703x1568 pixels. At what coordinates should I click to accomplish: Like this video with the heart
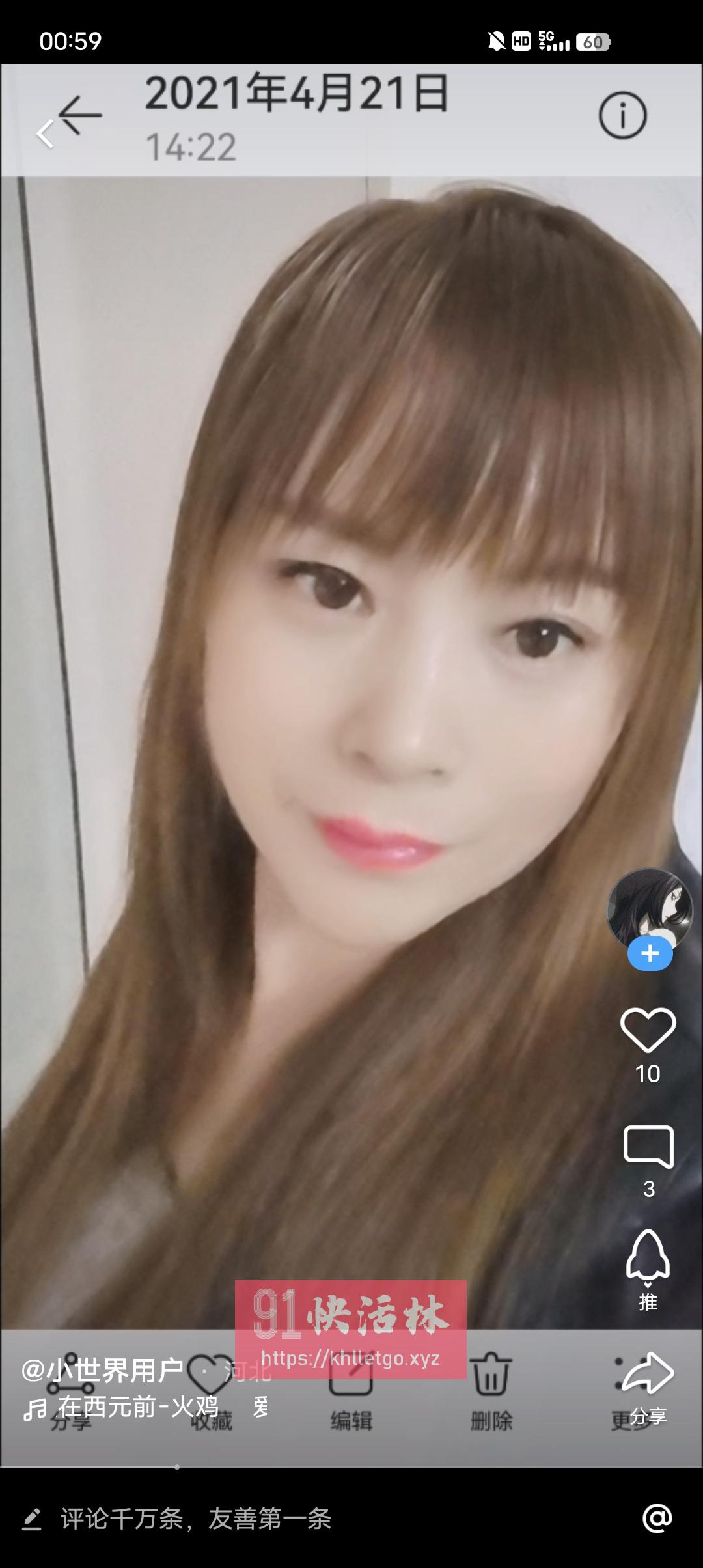tap(648, 1029)
